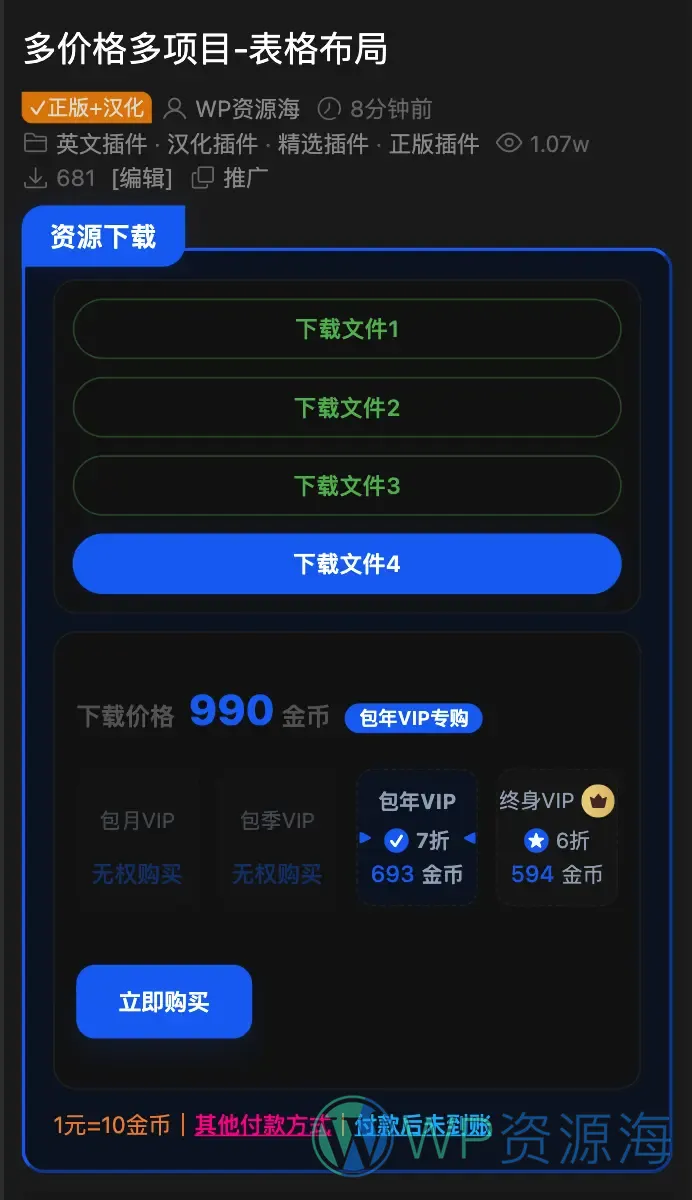Image resolution: width=692 pixels, height=1200 pixels.
Task: Open the 其他付款方式 link
Action: 262,1125
